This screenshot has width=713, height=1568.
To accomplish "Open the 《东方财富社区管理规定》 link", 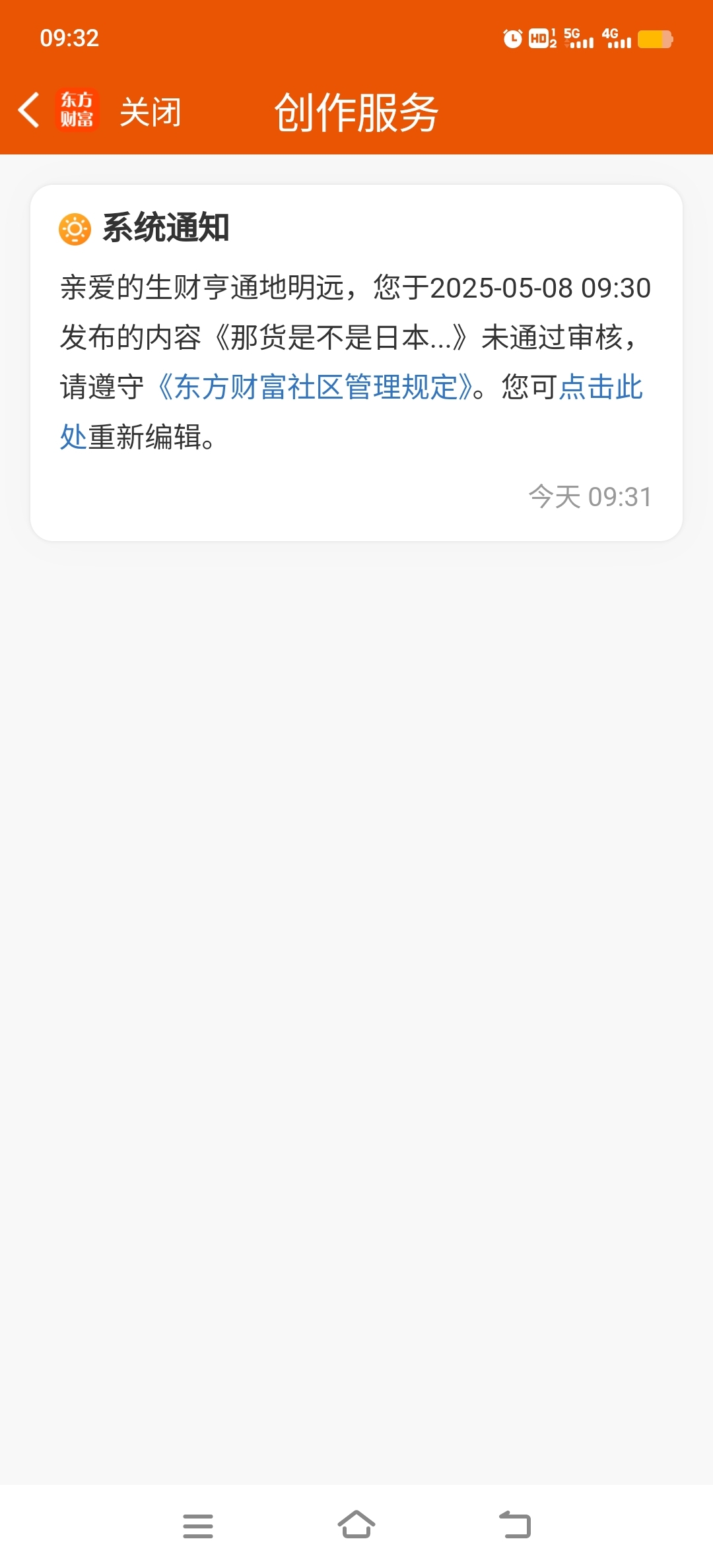I will (315, 387).
